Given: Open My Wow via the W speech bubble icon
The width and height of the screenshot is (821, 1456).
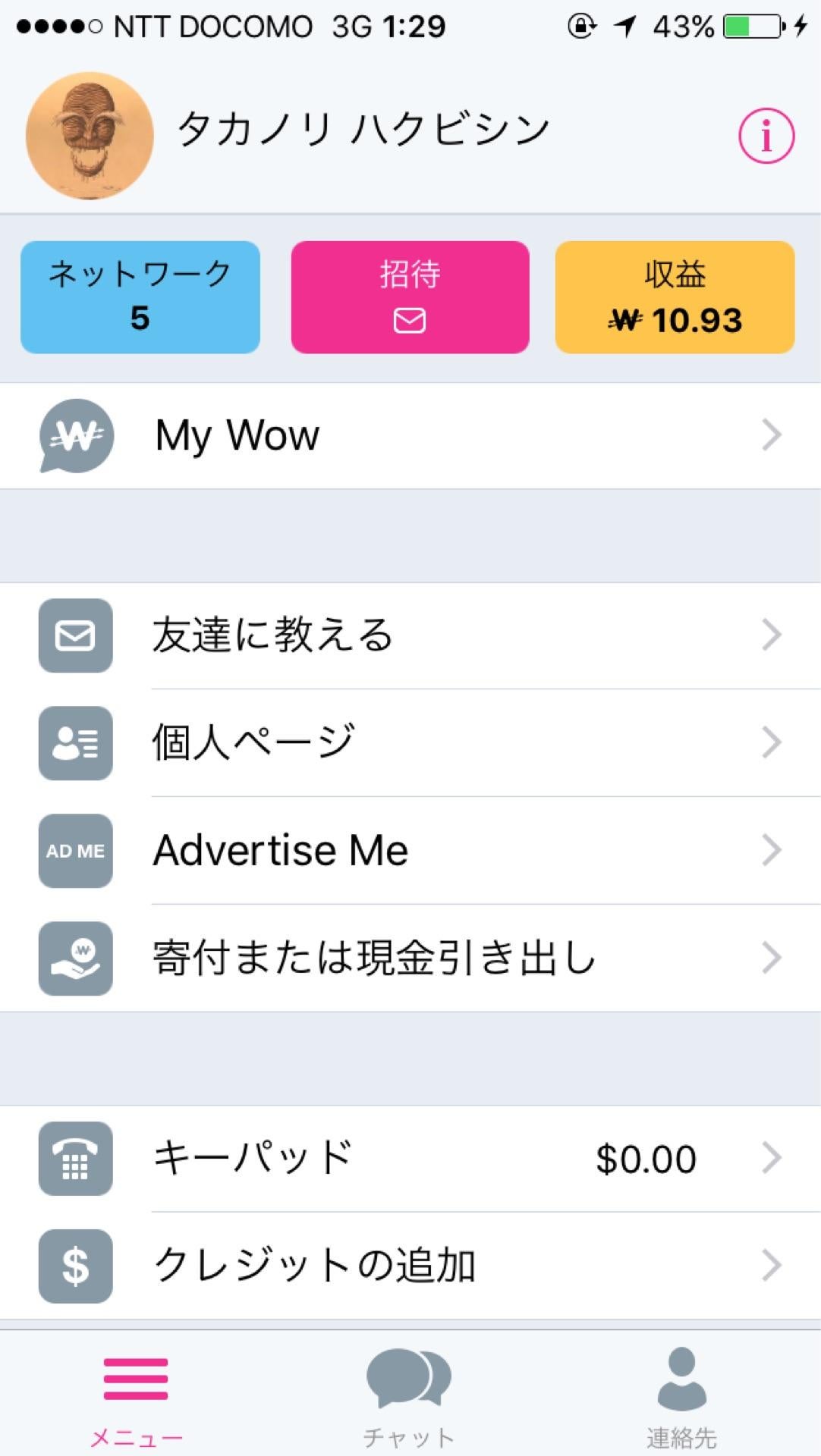Looking at the screenshot, I should tap(74, 435).
